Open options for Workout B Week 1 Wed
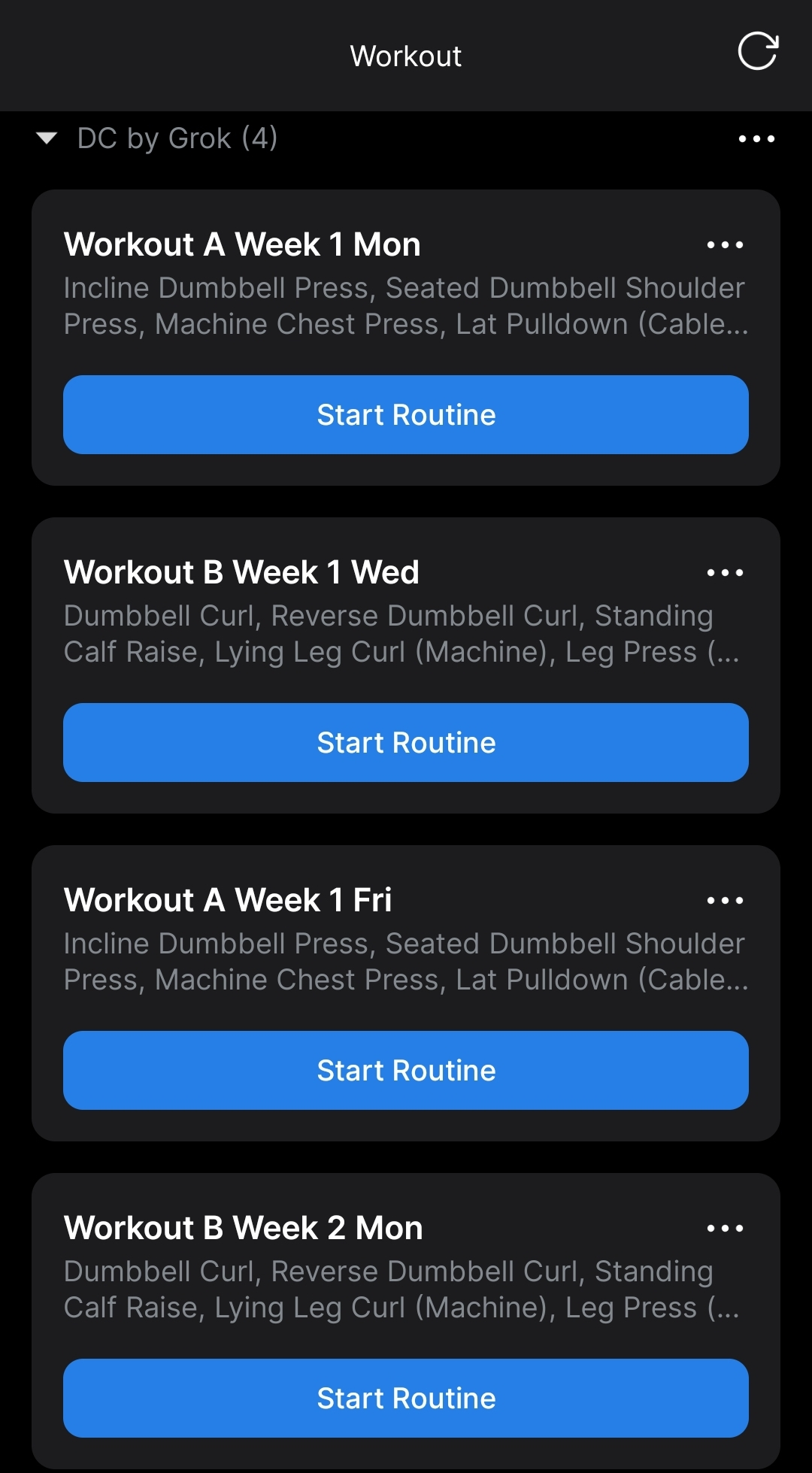812x1473 pixels. (x=725, y=573)
